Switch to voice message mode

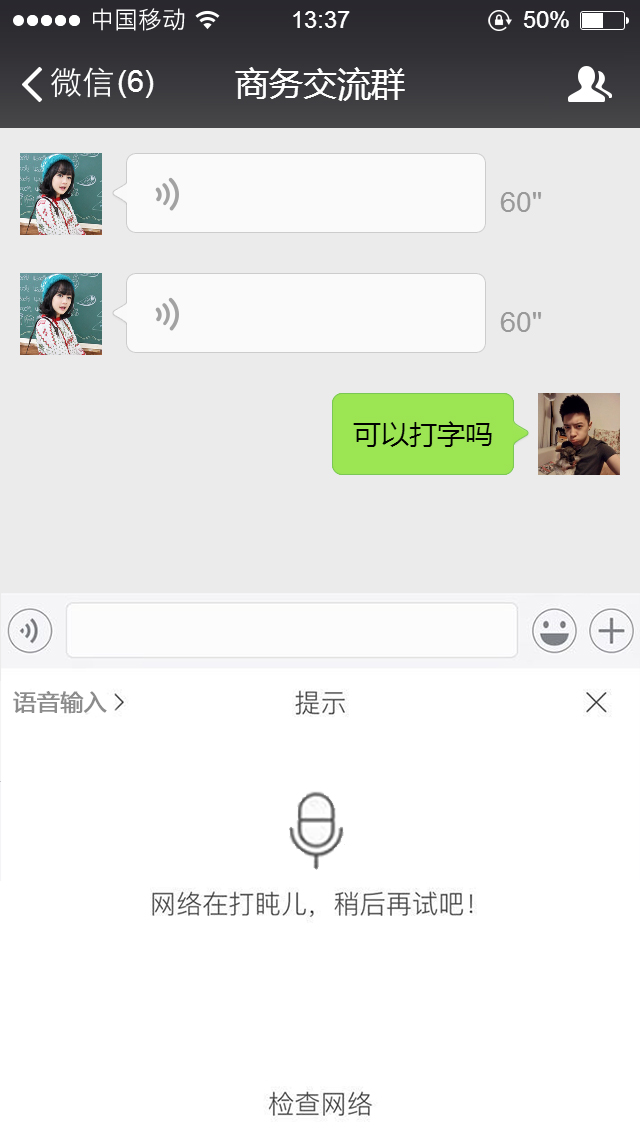[30, 631]
